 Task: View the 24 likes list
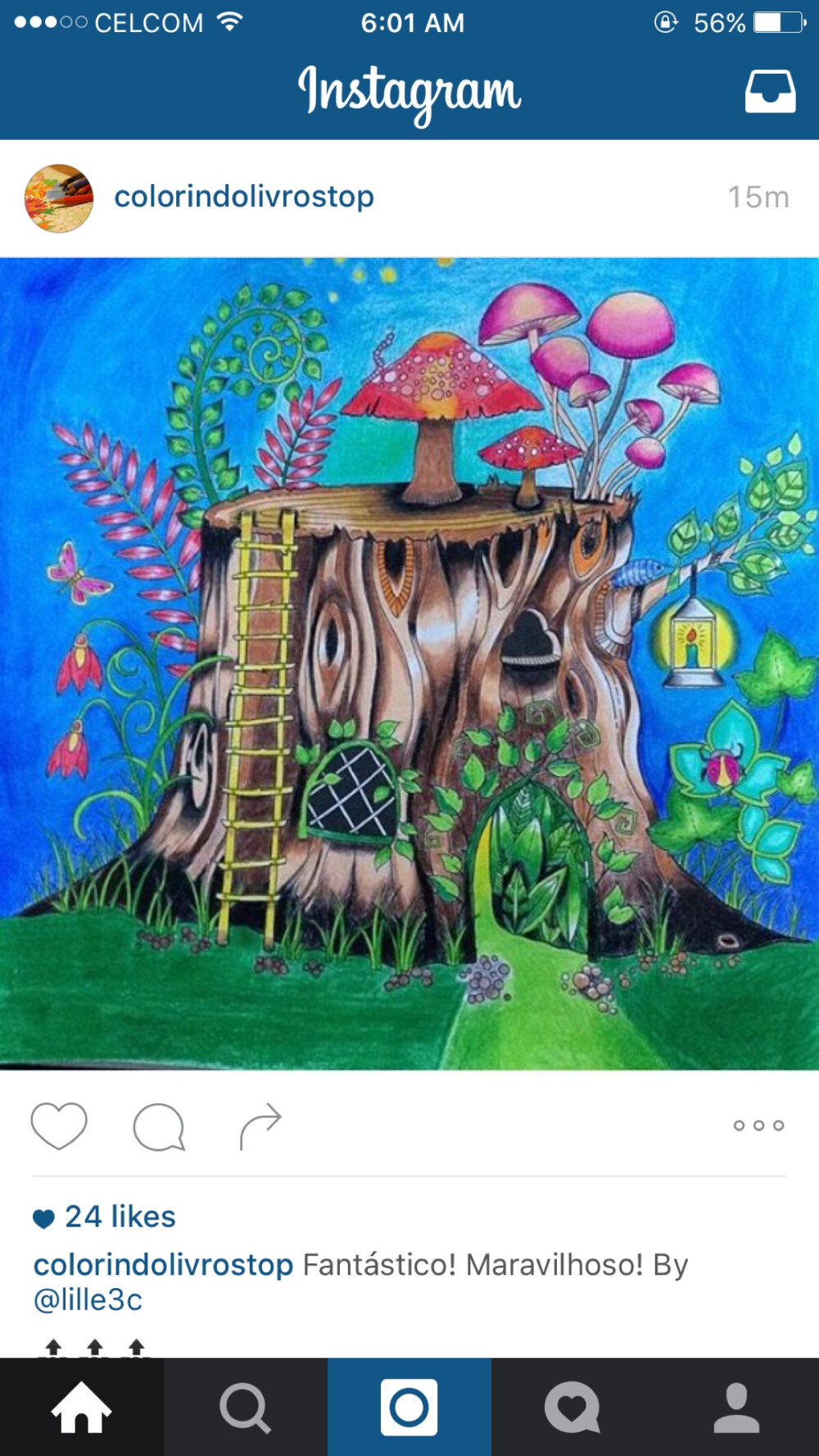pyautogui.click(x=120, y=1217)
